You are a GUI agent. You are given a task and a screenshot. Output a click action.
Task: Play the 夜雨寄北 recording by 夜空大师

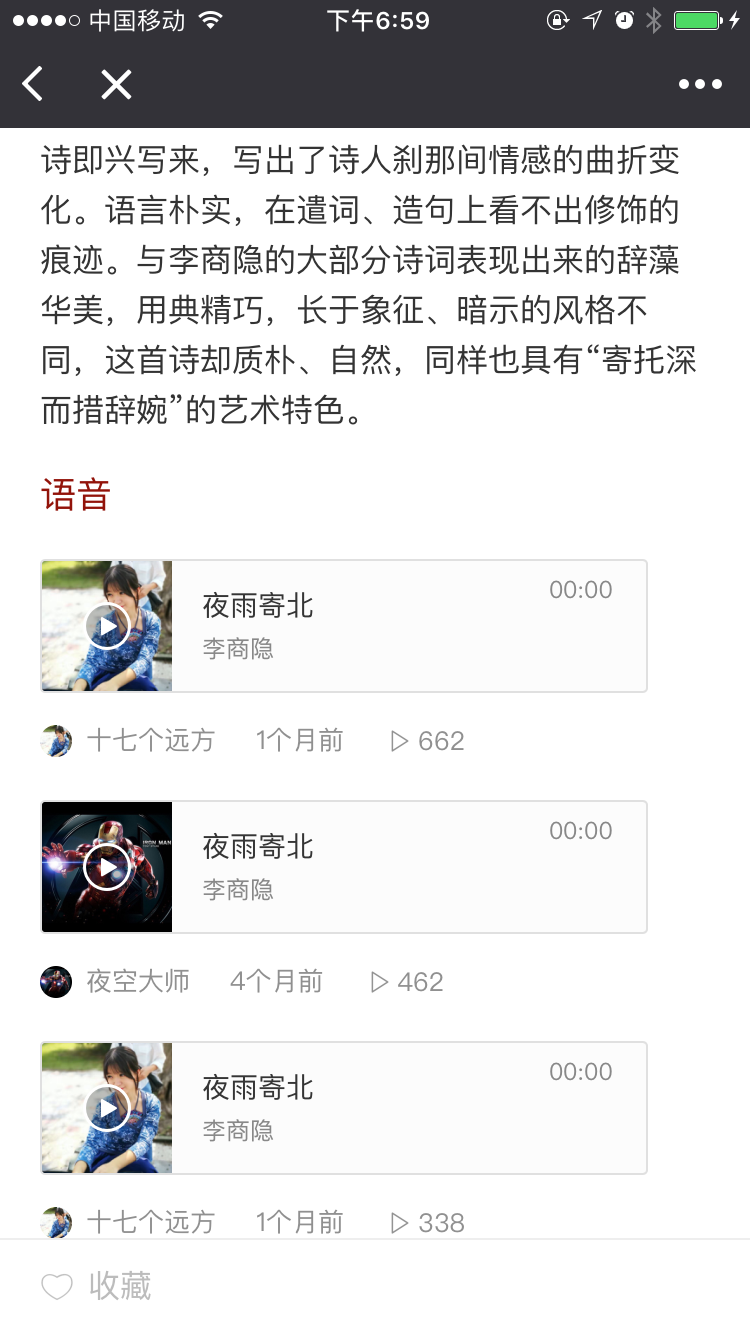click(x=107, y=867)
